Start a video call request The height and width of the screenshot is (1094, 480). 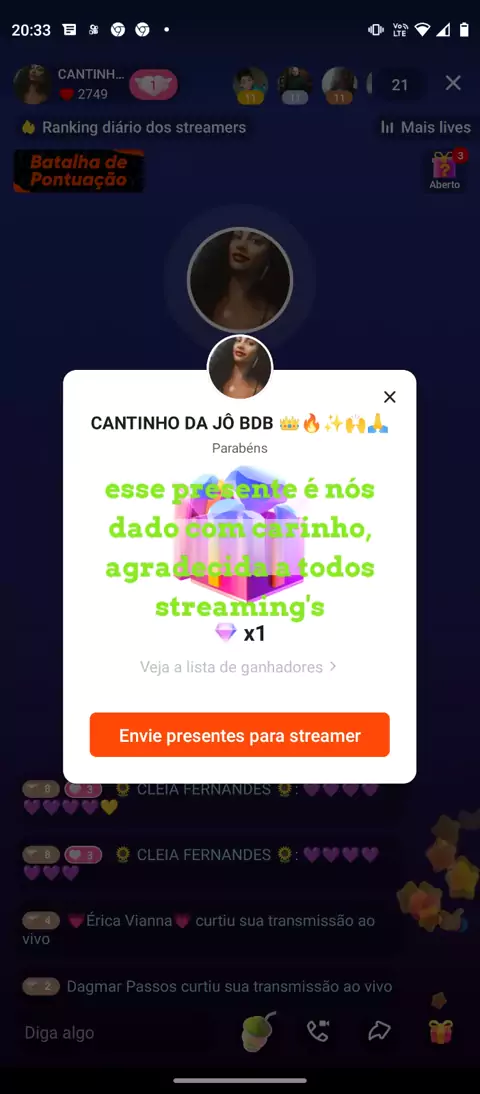pos(318,1031)
